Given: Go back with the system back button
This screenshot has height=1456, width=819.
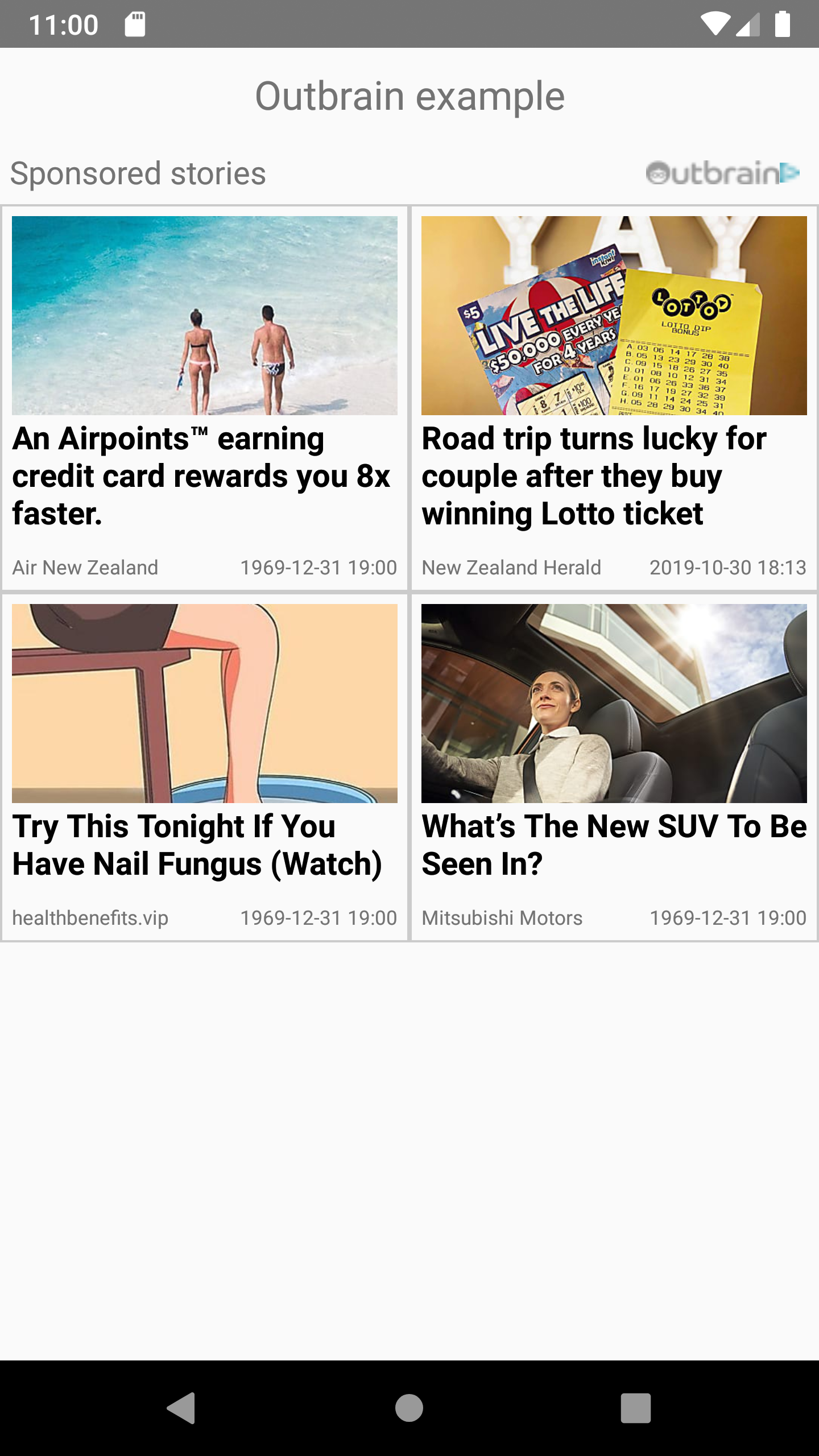Looking at the screenshot, I should point(181,1408).
